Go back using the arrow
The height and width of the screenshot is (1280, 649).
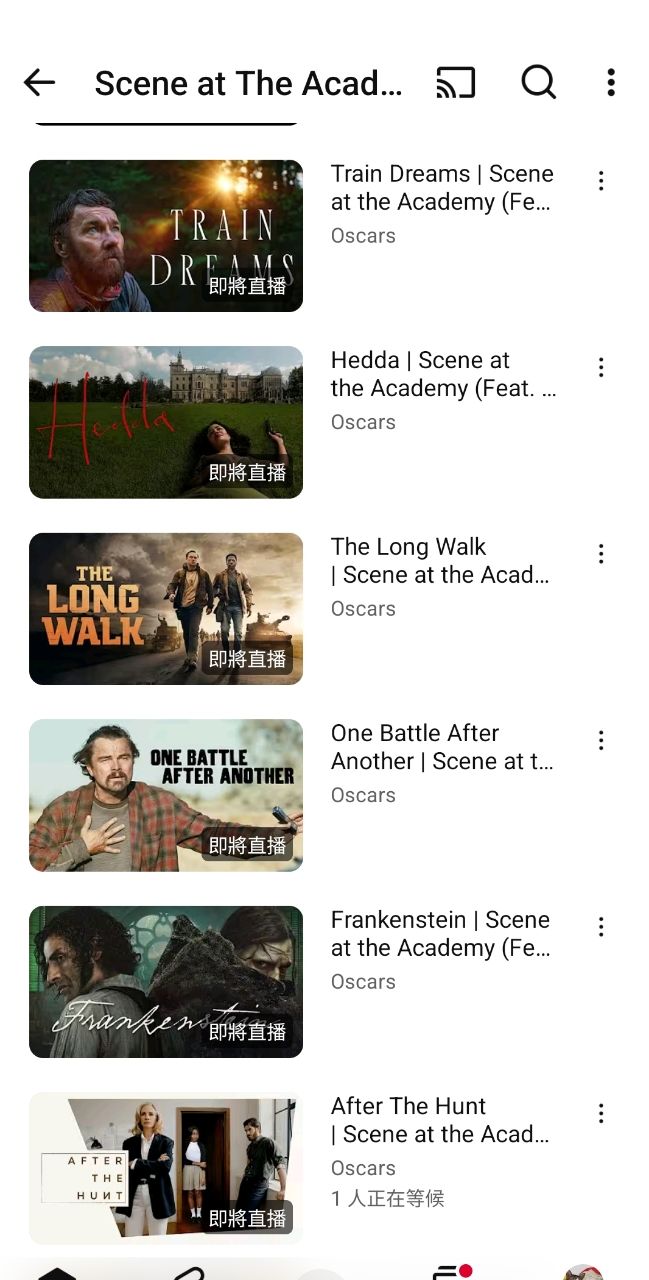39,83
